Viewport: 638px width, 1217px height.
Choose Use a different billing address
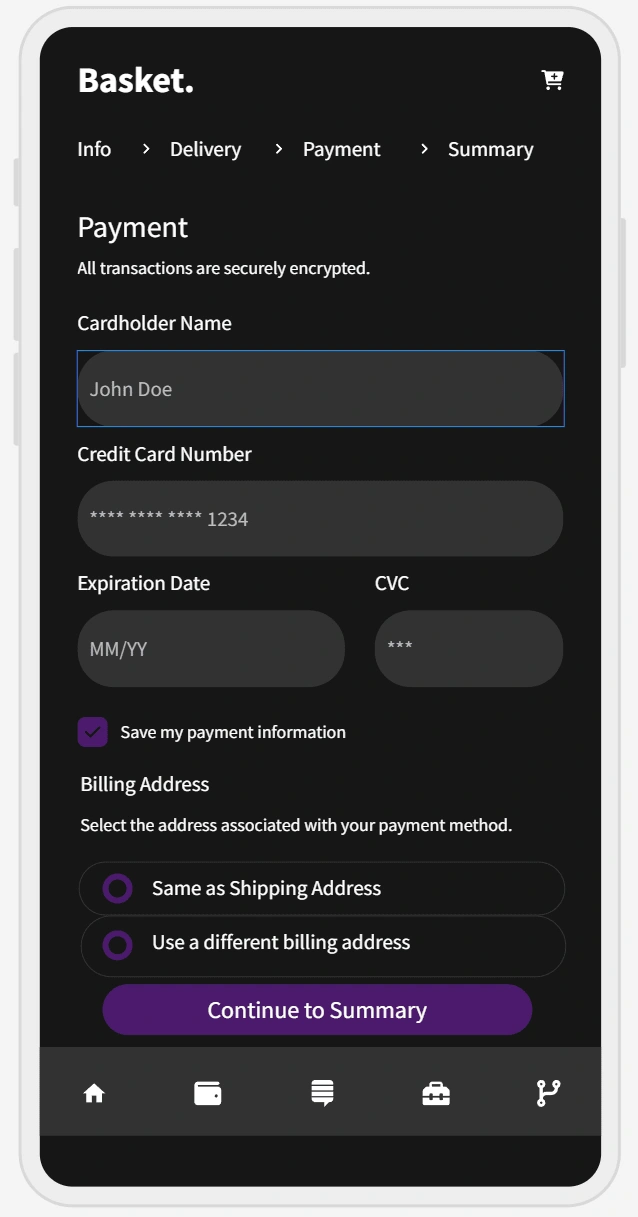point(322,945)
